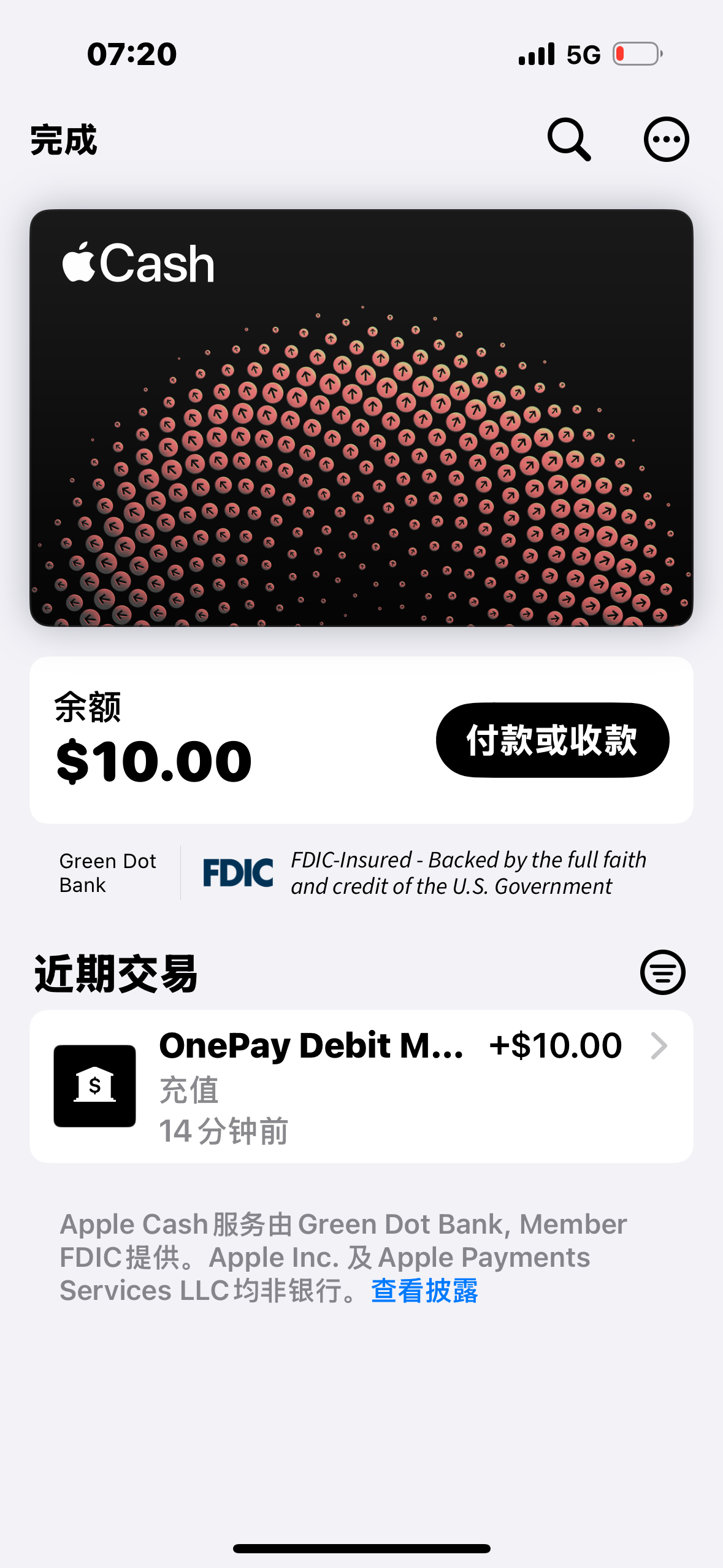
Task: Tap the 付款或收款 button
Action: 552,740
